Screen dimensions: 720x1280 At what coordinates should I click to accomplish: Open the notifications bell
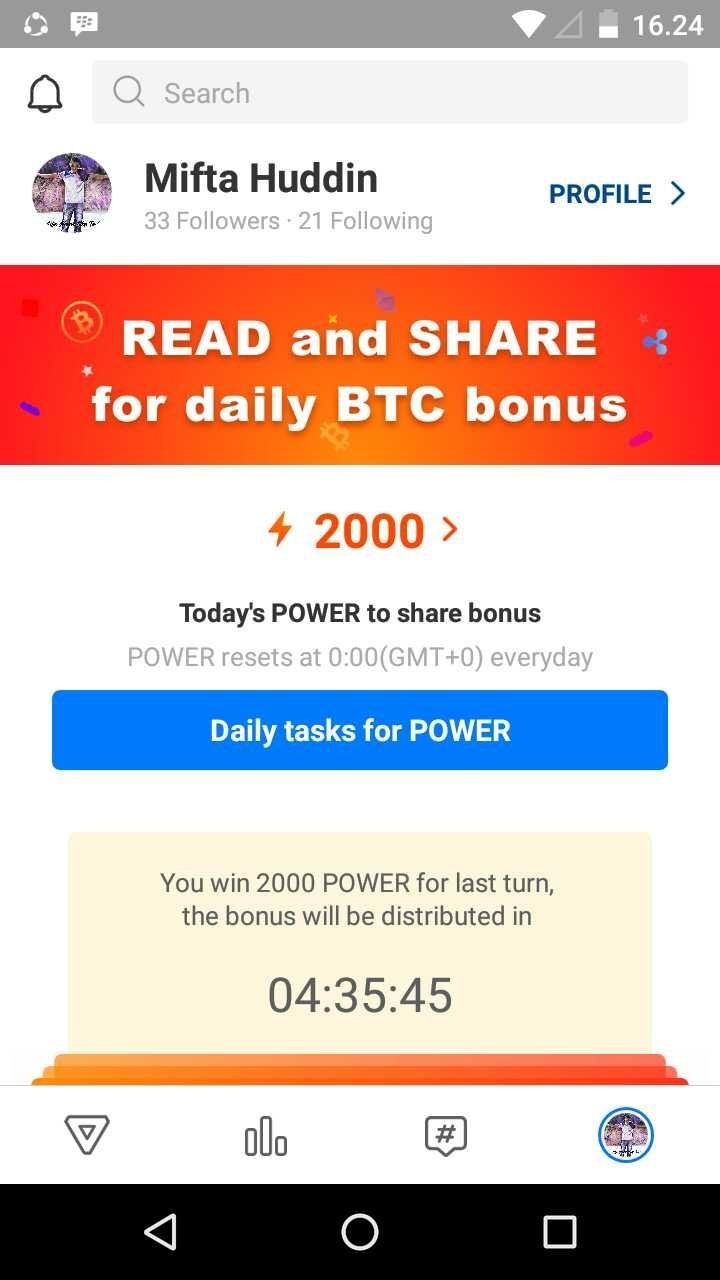pos(44,93)
